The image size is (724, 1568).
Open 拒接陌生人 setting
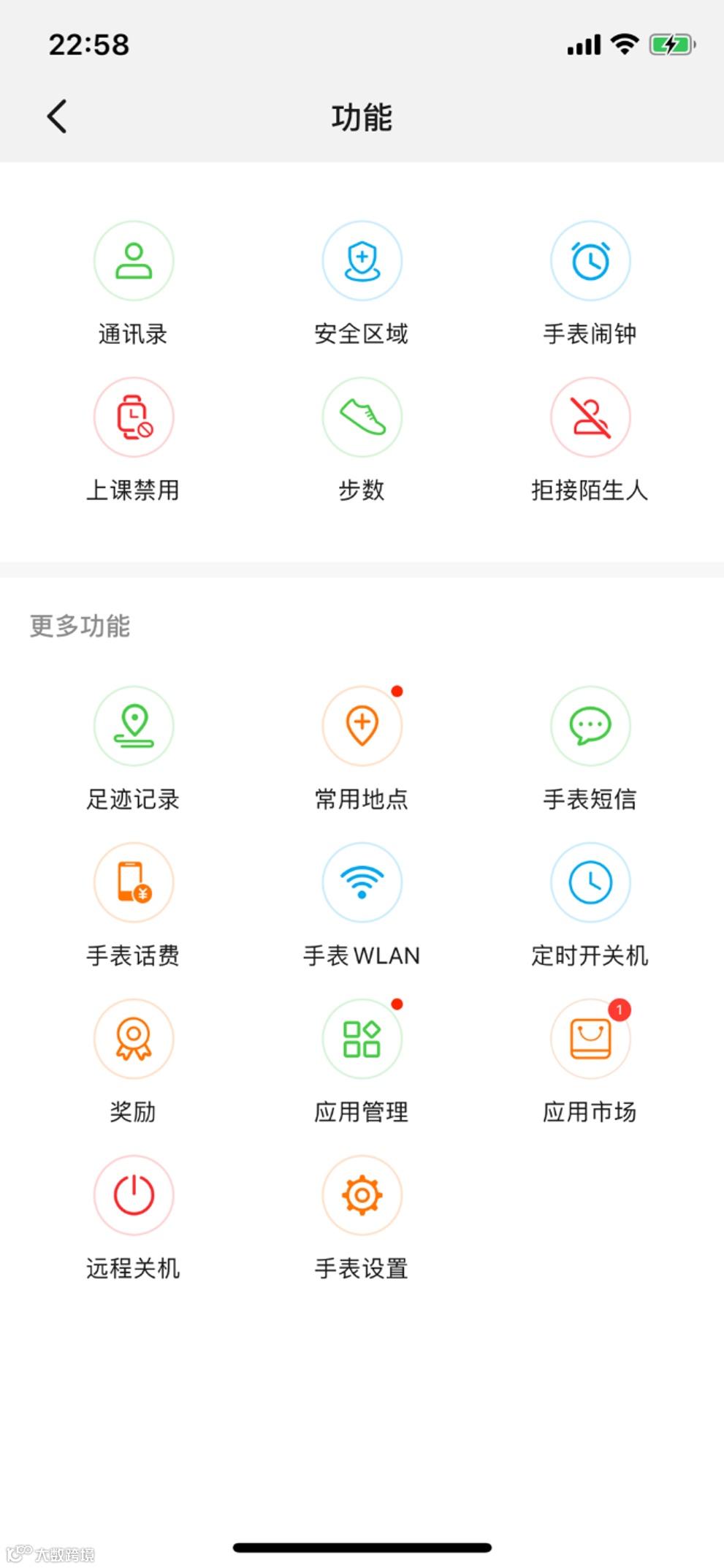590,417
